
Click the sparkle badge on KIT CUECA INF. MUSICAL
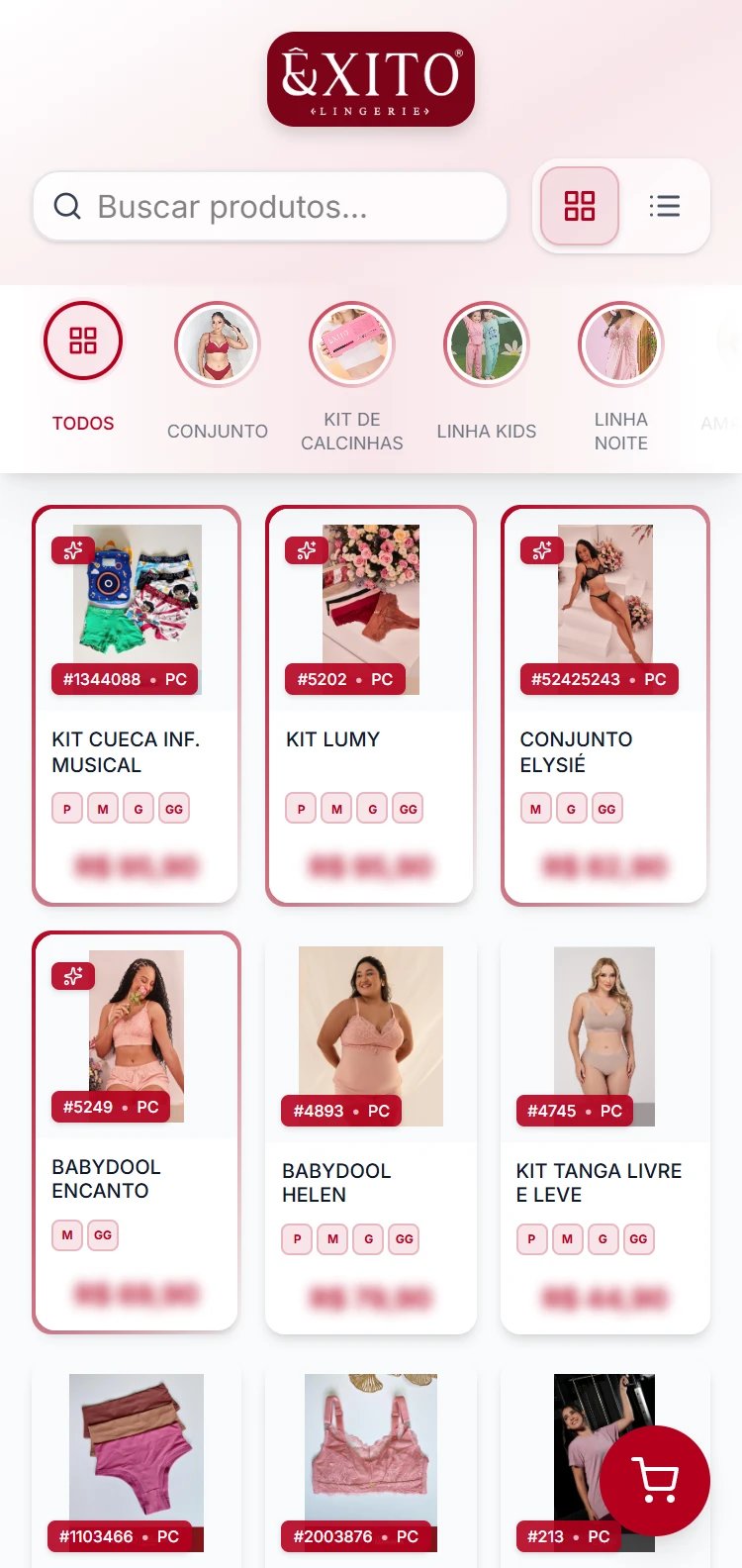(73, 550)
